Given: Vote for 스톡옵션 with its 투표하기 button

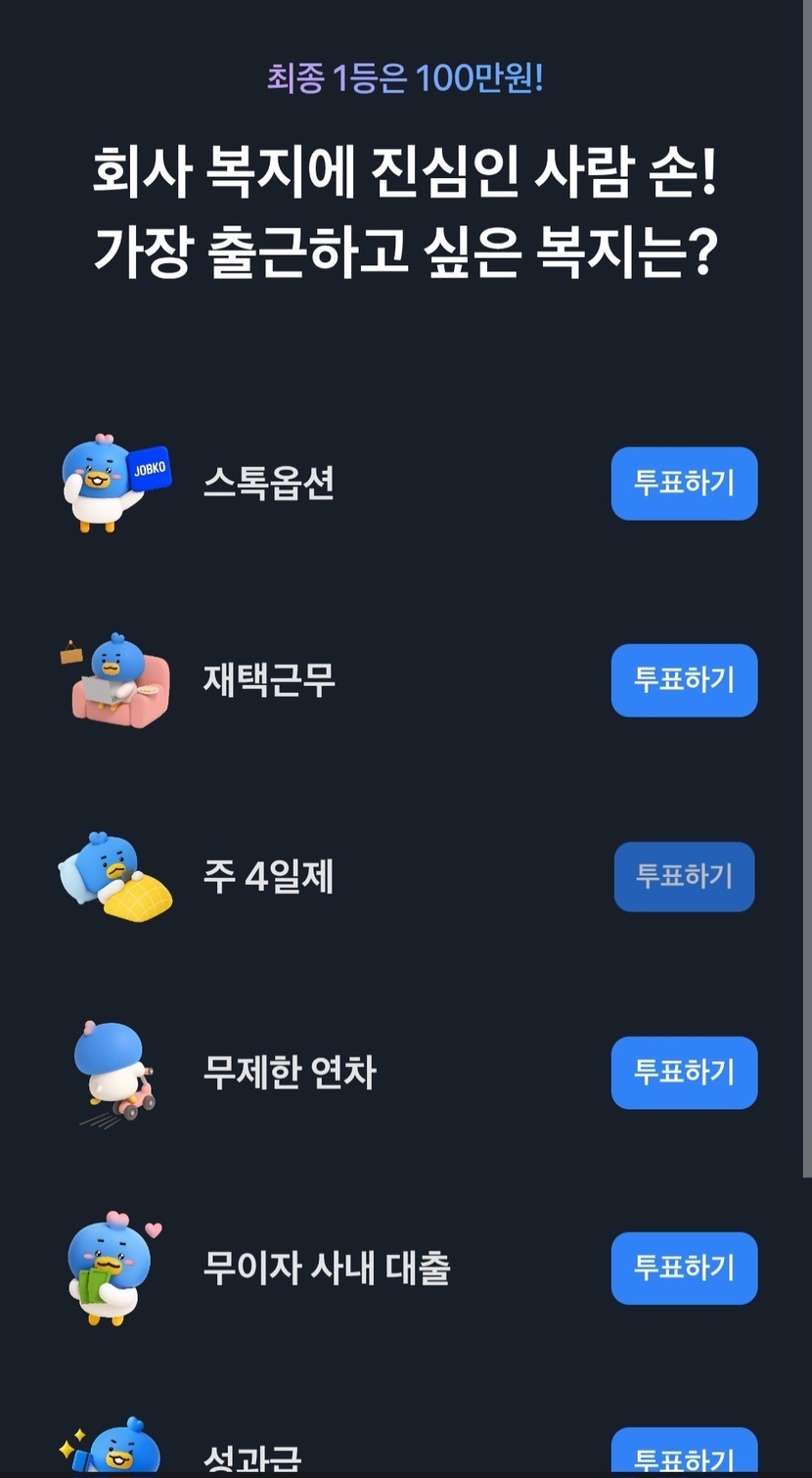Looking at the screenshot, I should coord(684,484).
